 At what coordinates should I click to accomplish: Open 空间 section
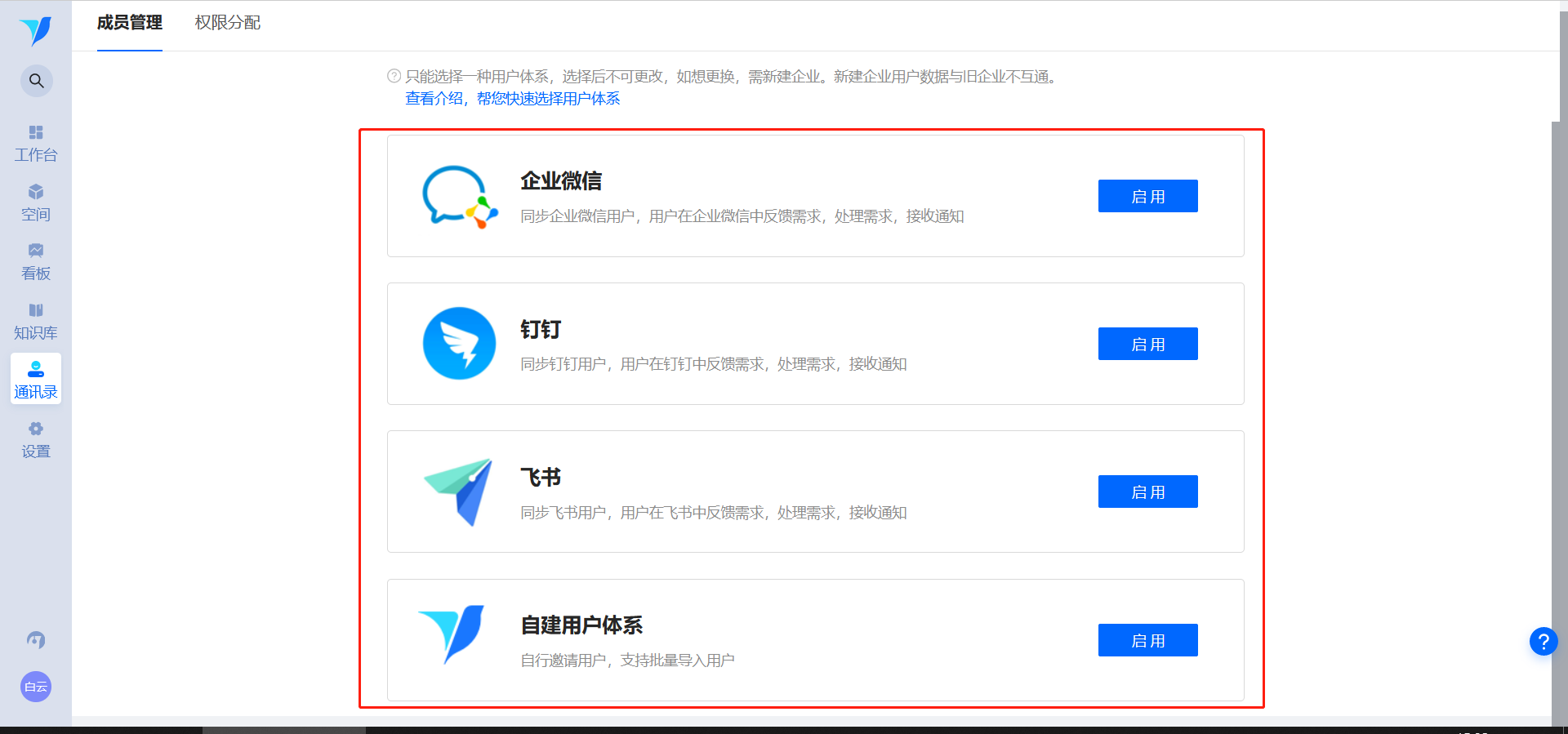click(36, 202)
